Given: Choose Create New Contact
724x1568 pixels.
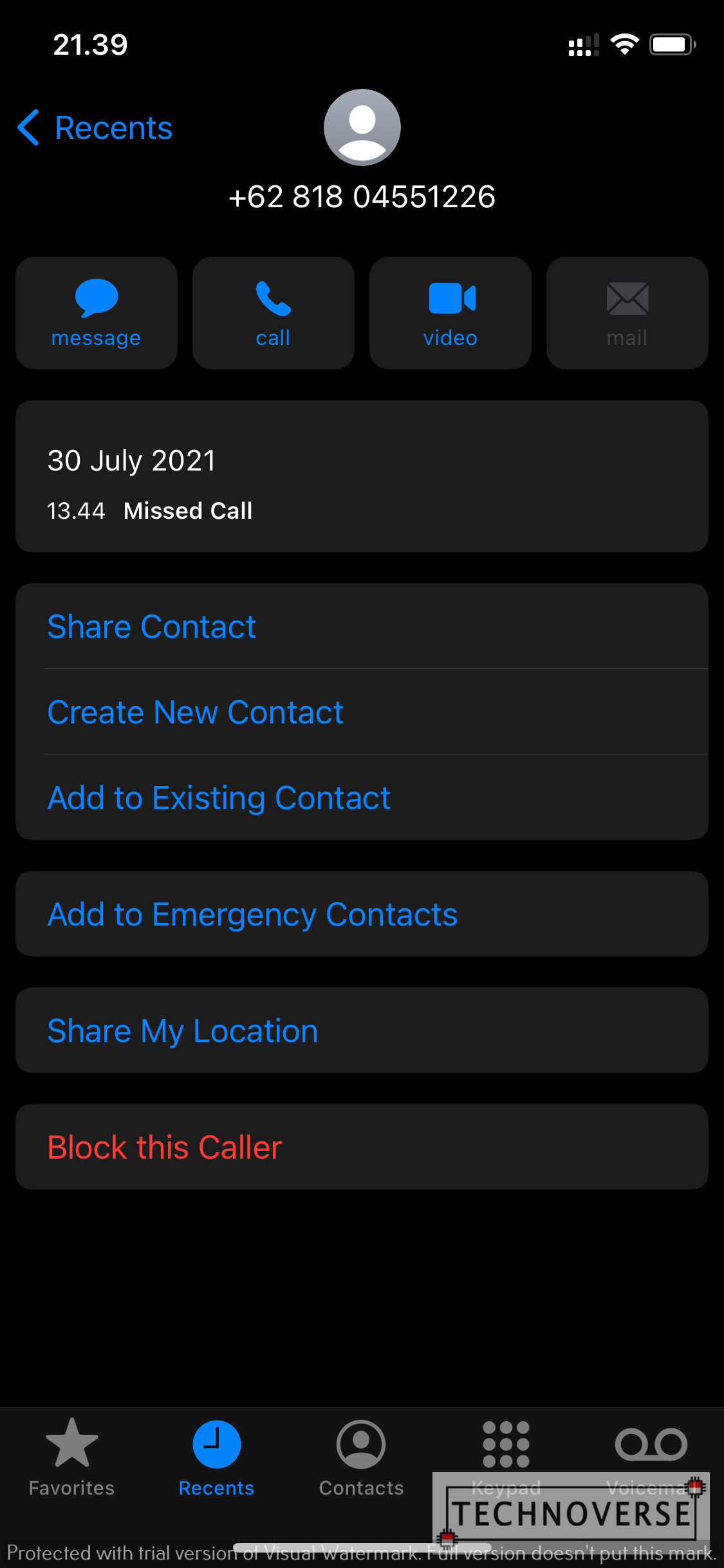Looking at the screenshot, I should click(362, 712).
